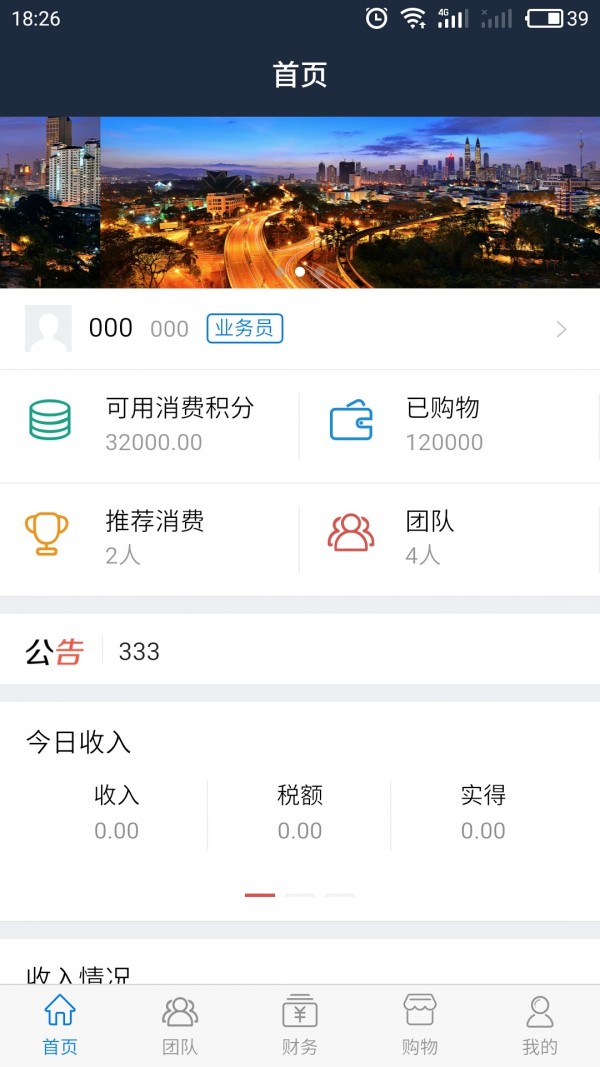Open the 我的 tab
The width and height of the screenshot is (600, 1067).
(540, 1026)
